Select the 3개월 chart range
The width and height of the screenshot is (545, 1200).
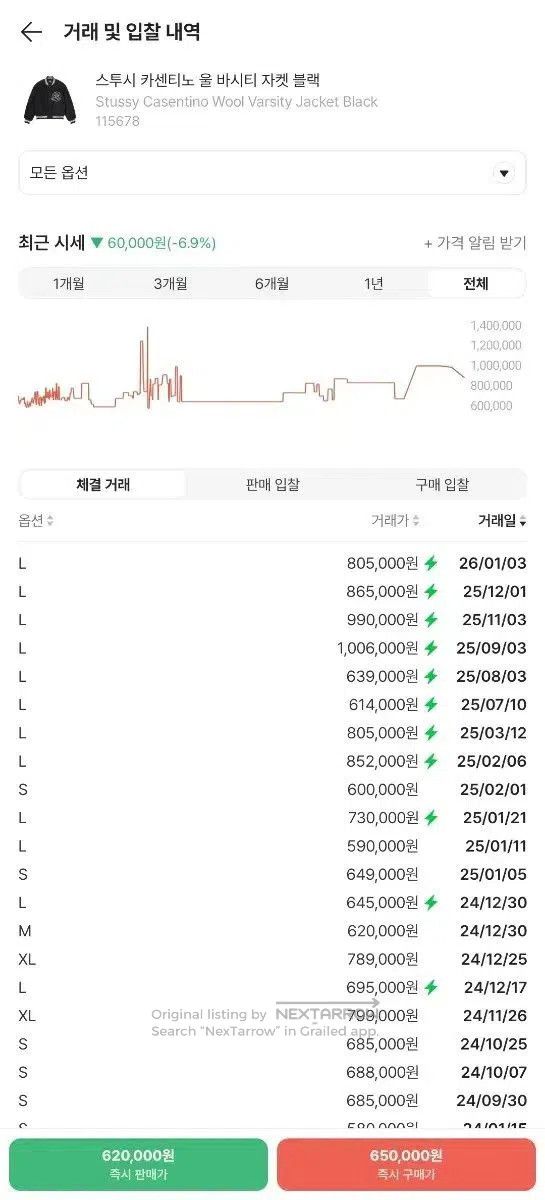tap(170, 284)
